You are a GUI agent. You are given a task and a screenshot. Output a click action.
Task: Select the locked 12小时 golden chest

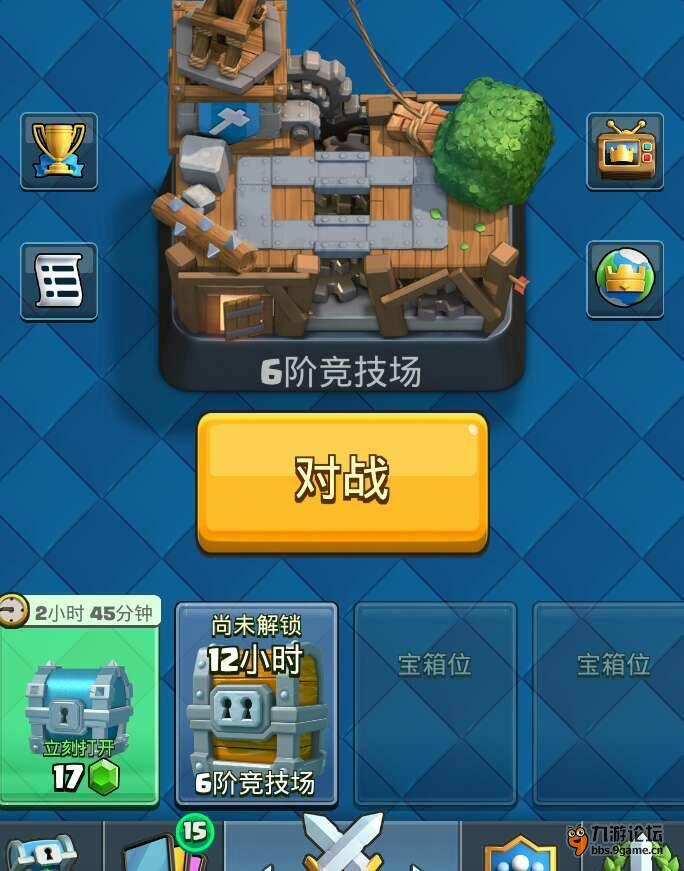pyautogui.click(x=256, y=705)
